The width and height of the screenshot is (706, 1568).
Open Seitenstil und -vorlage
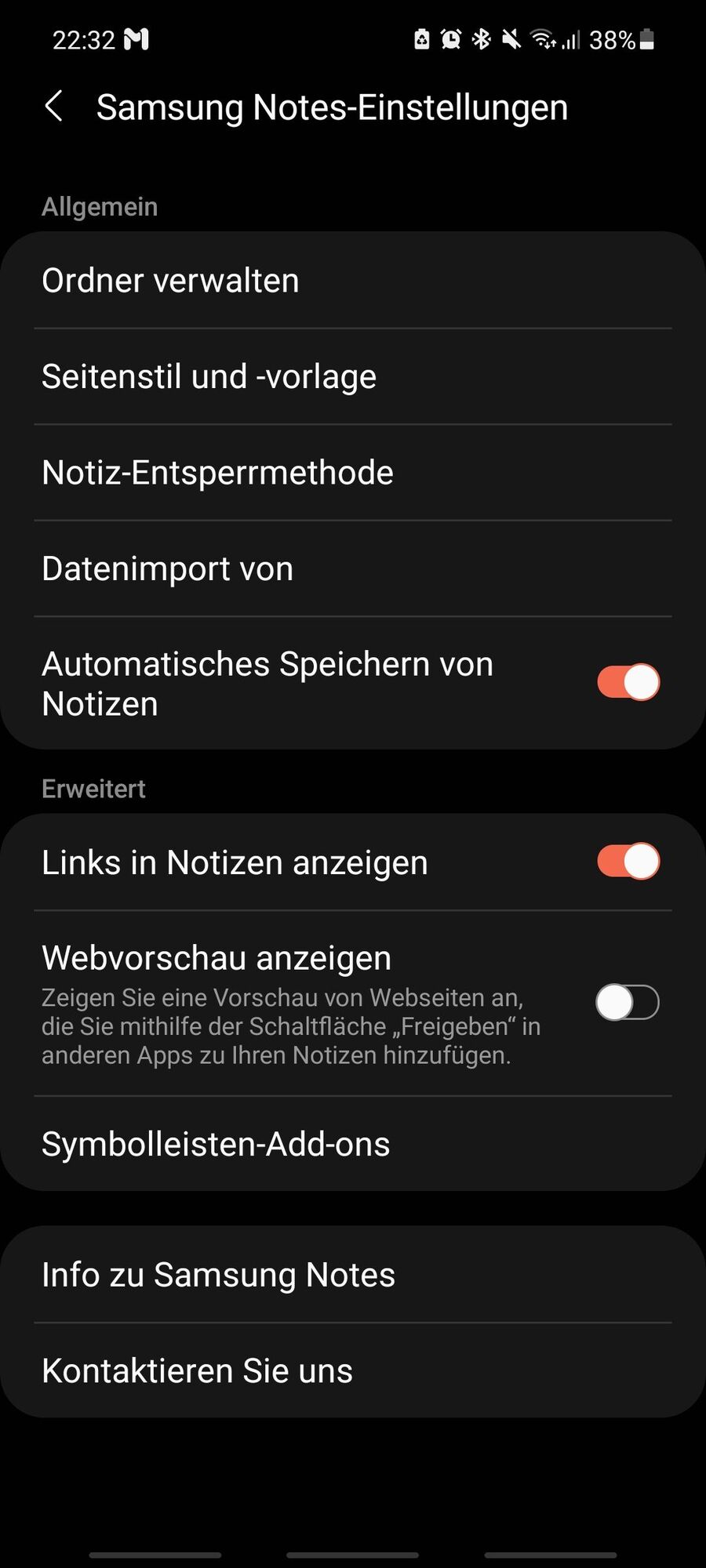click(209, 376)
